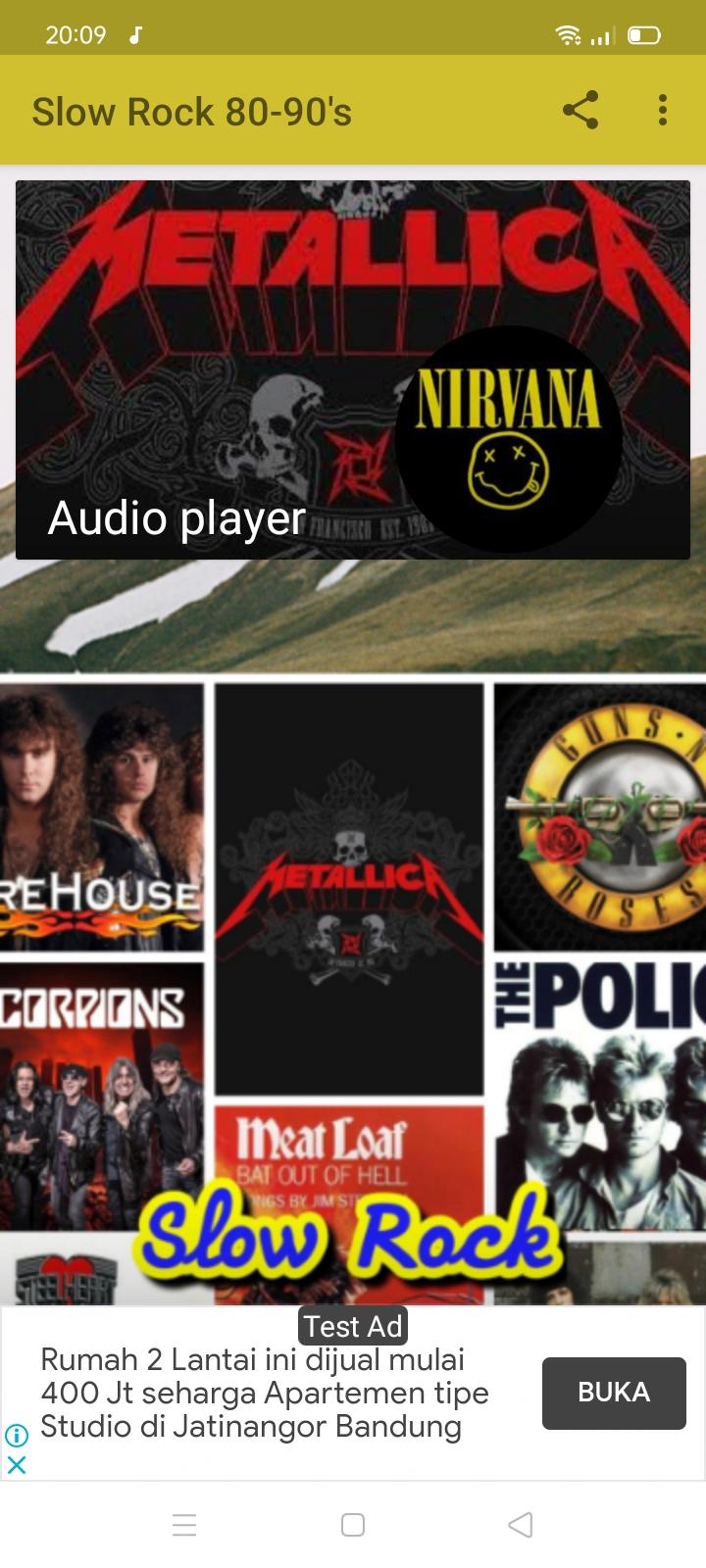
Task: Go back using system navigation
Action: point(521,1525)
